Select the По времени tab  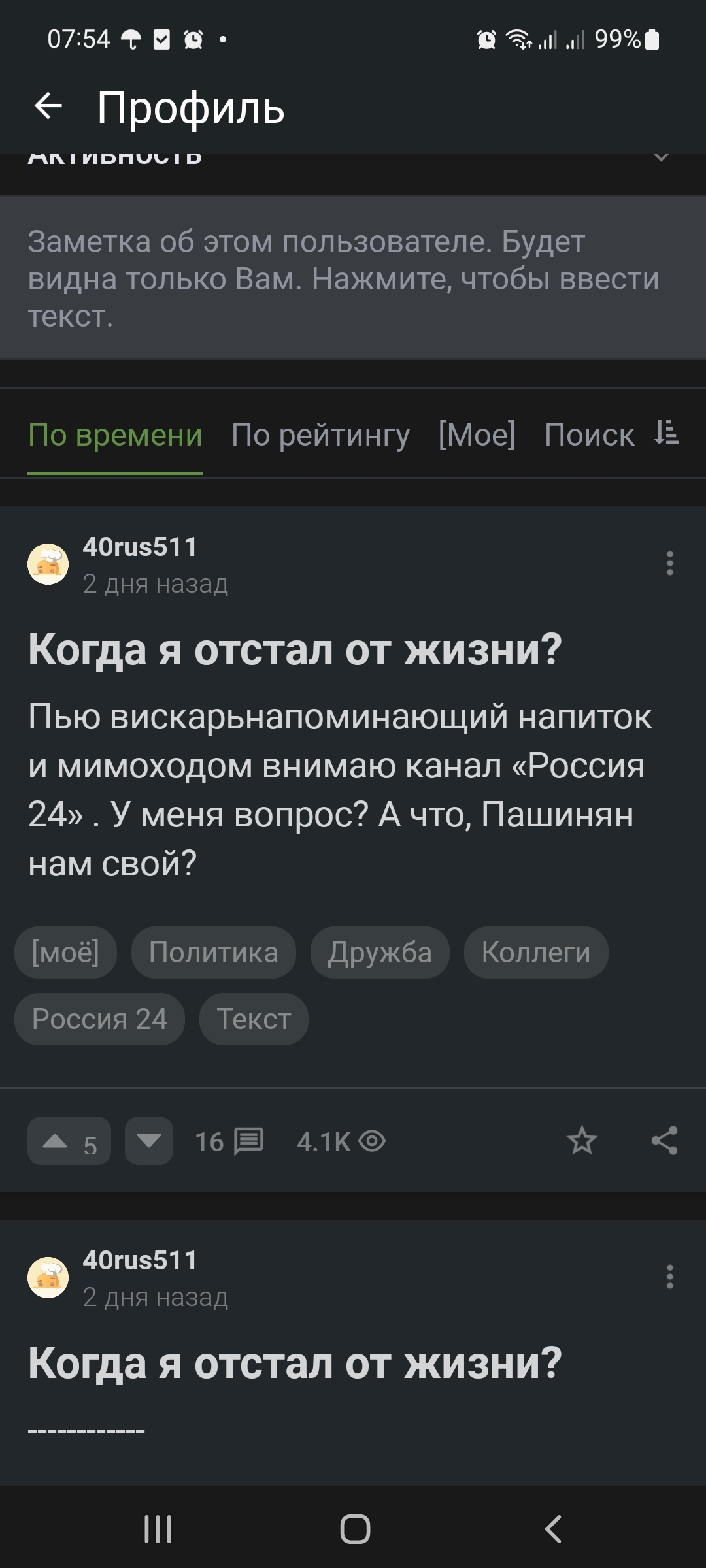coord(115,435)
